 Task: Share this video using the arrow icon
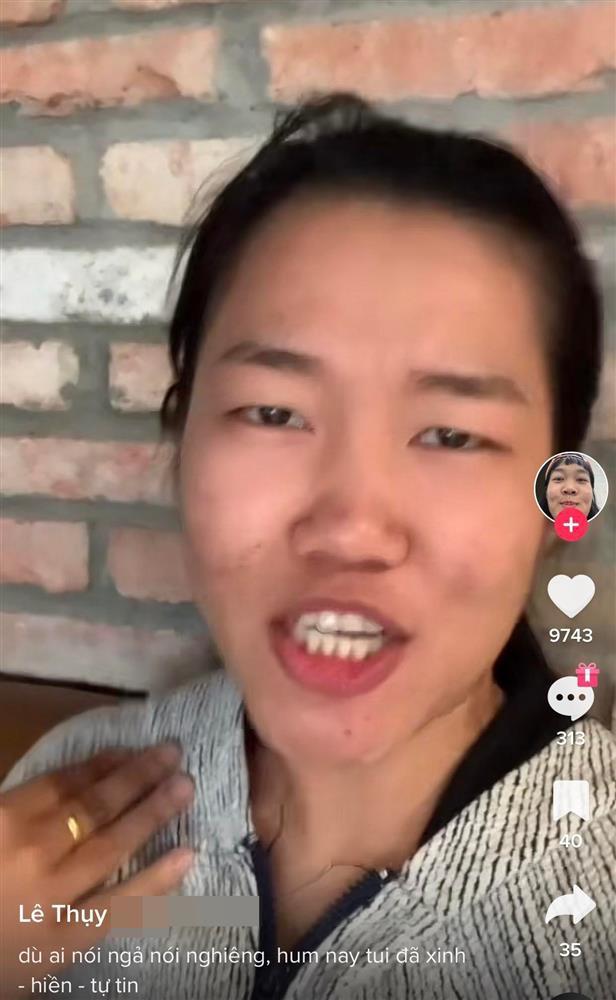(571, 906)
